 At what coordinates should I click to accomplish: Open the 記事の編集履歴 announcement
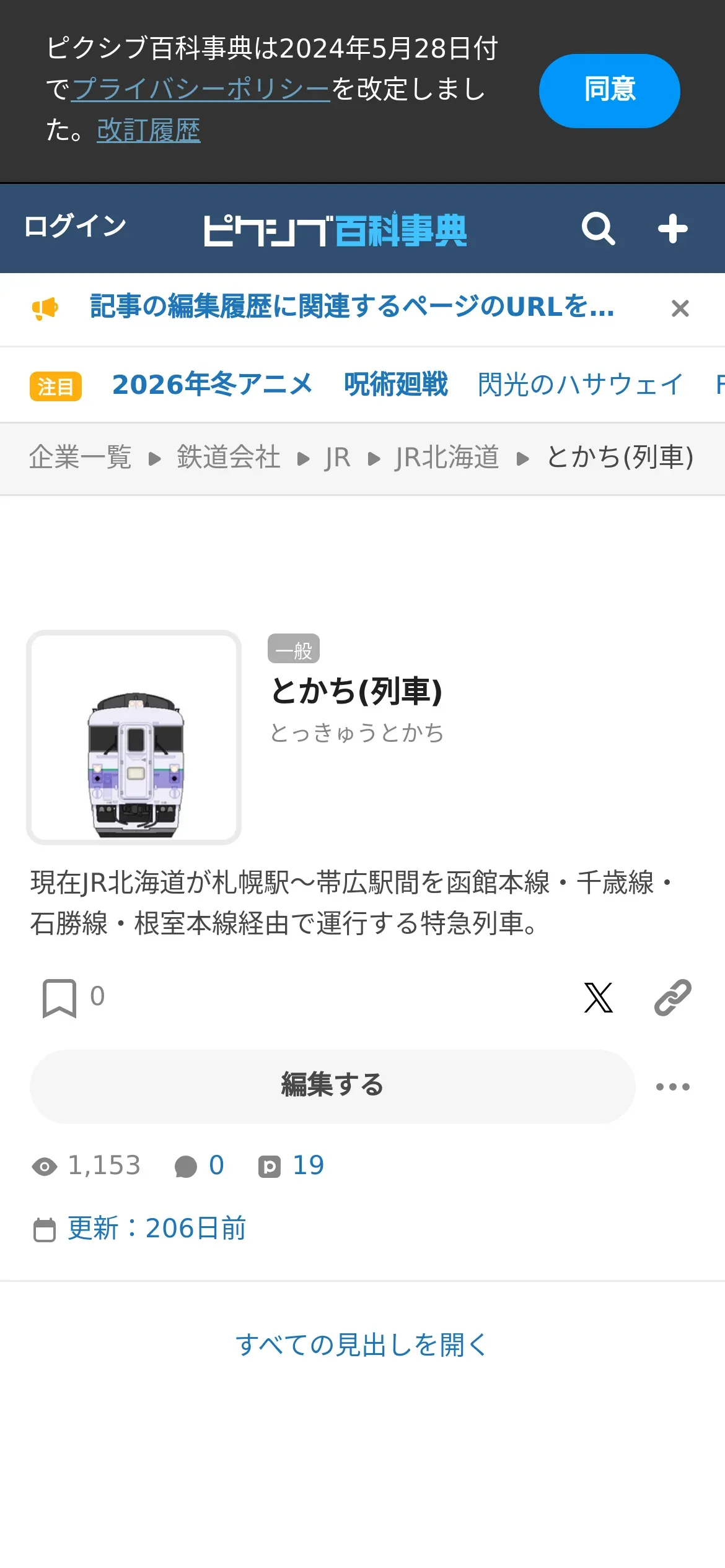click(351, 307)
